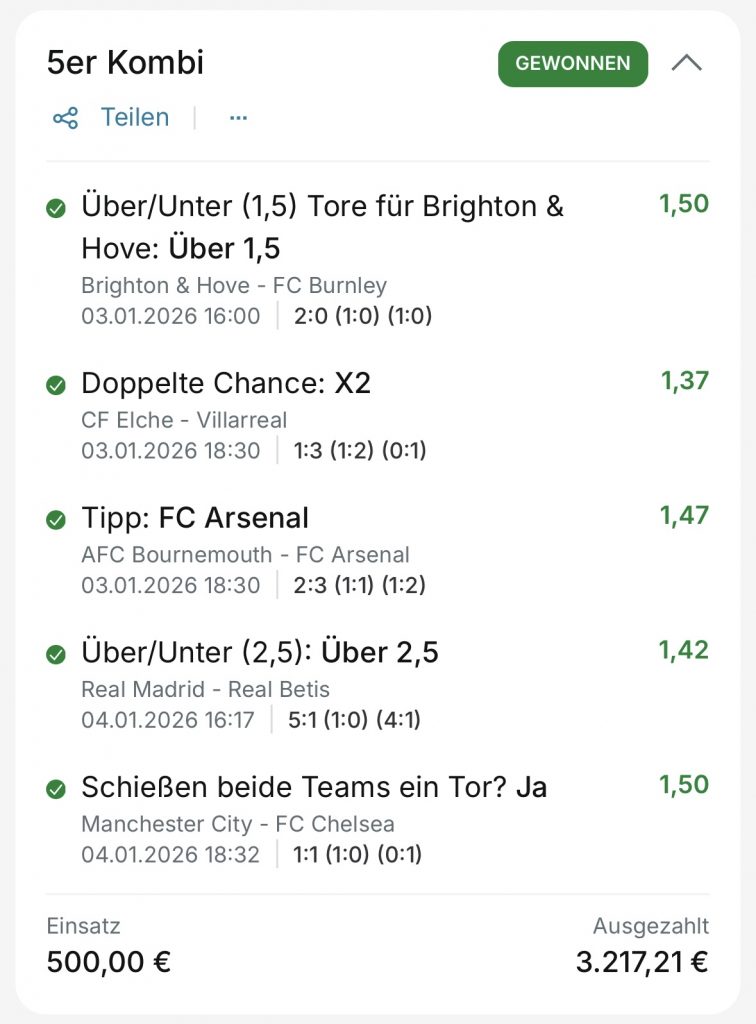Screen dimensions: 756x1024
Task: Open Brighton & Hove - FC Burnley match details
Action: click(x=235, y=285)
